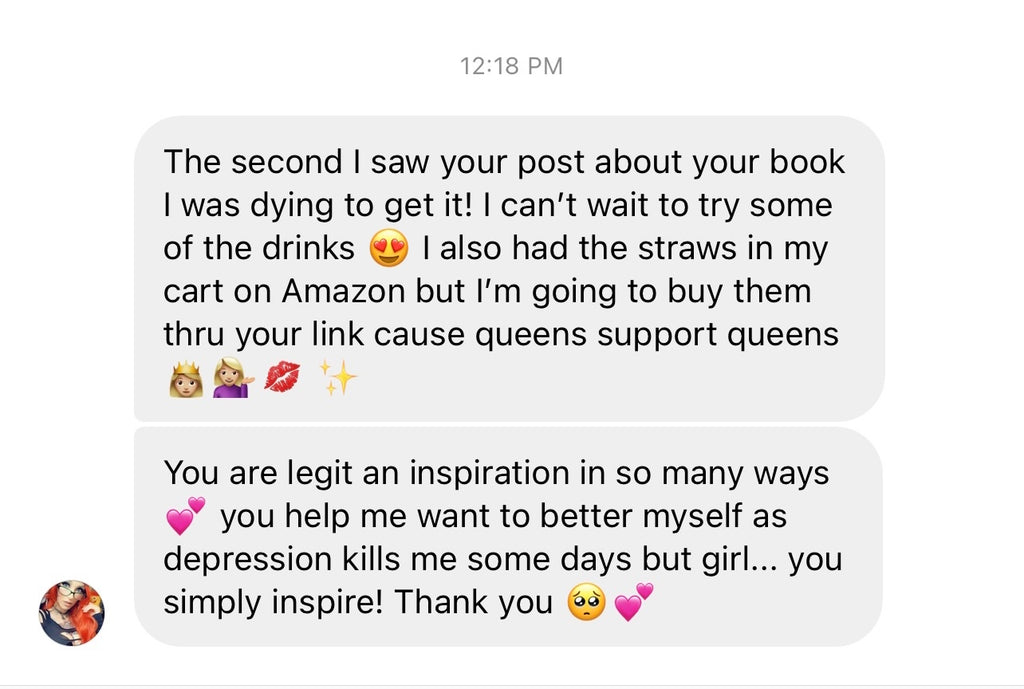Open the sender's profile picture avatar
This screenshot has height=689, width=1024.
pyautogui.click(x=71, y=613)
